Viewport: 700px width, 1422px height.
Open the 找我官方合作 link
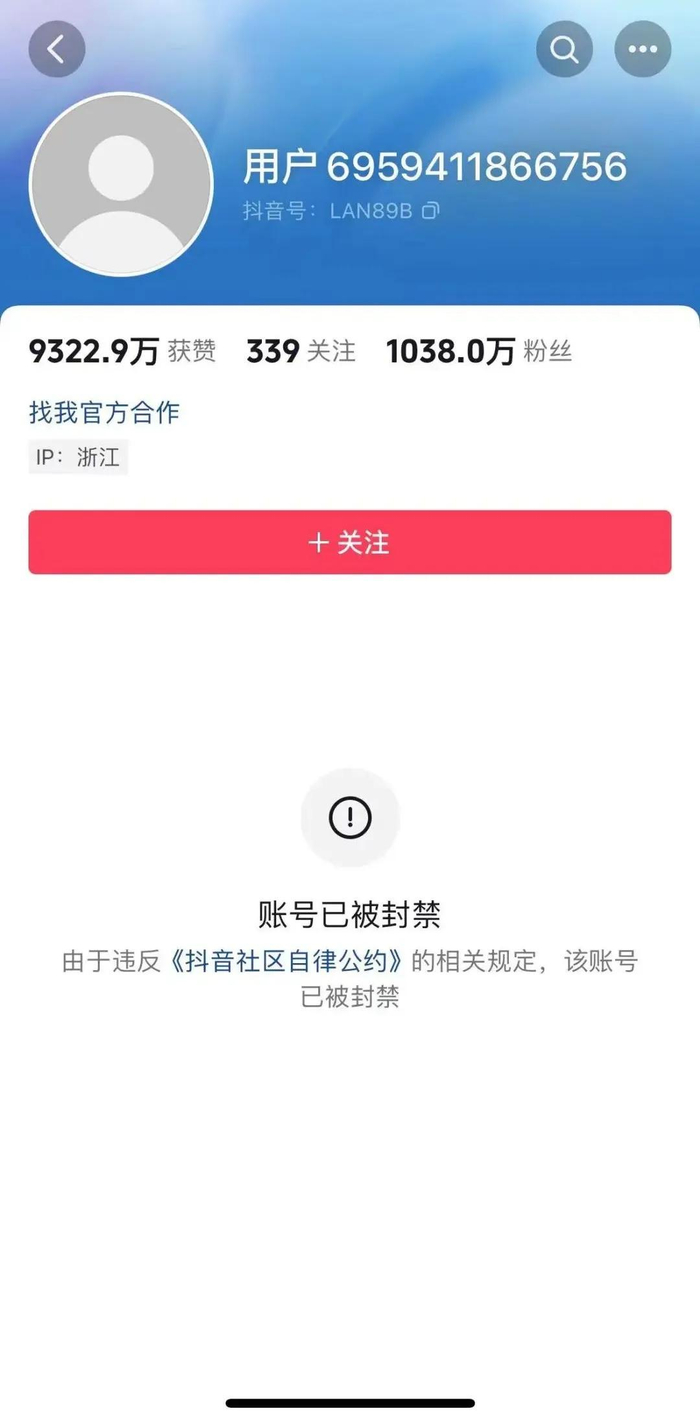[x=104, y=412]
